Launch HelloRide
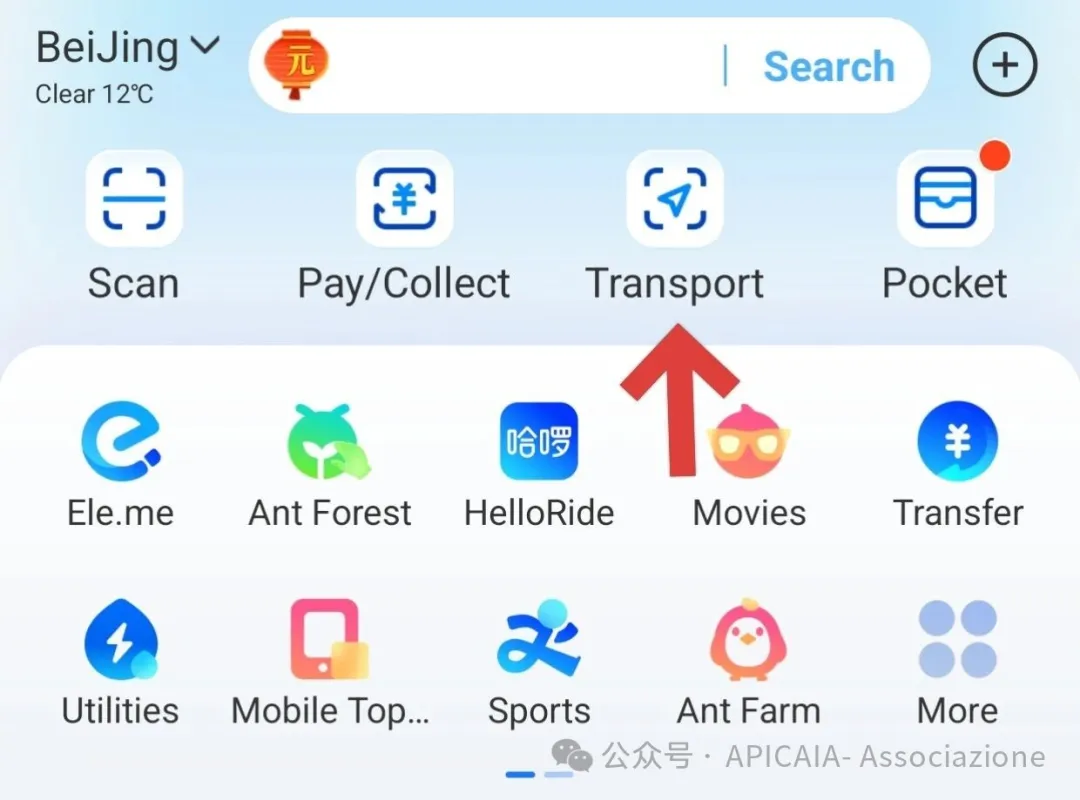Viewport: 1080px width, 800px height. [539, 442]
